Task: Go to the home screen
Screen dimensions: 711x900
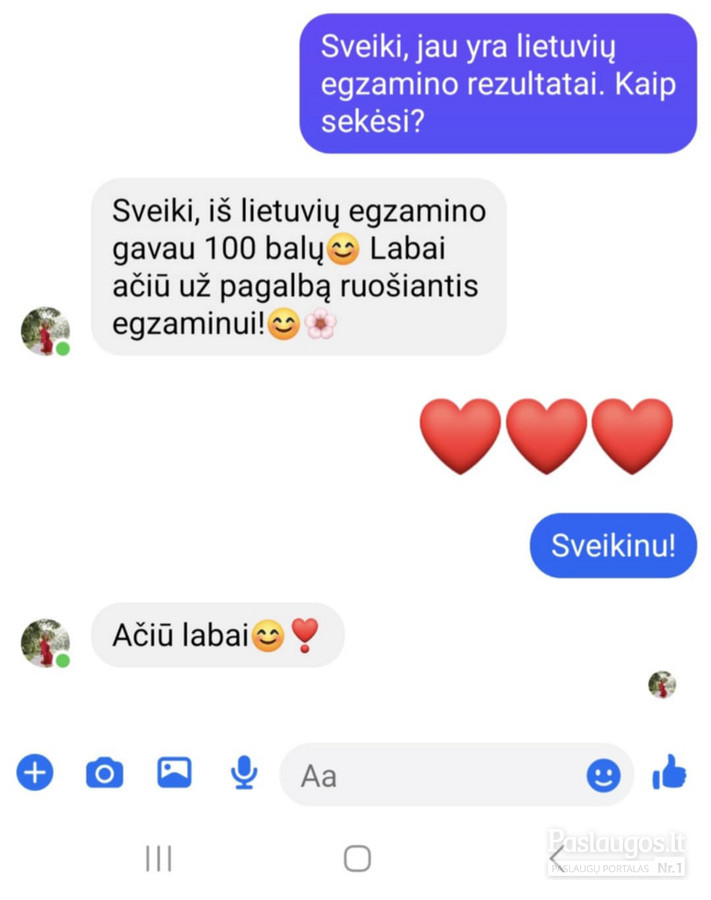Action: point(357,858)
